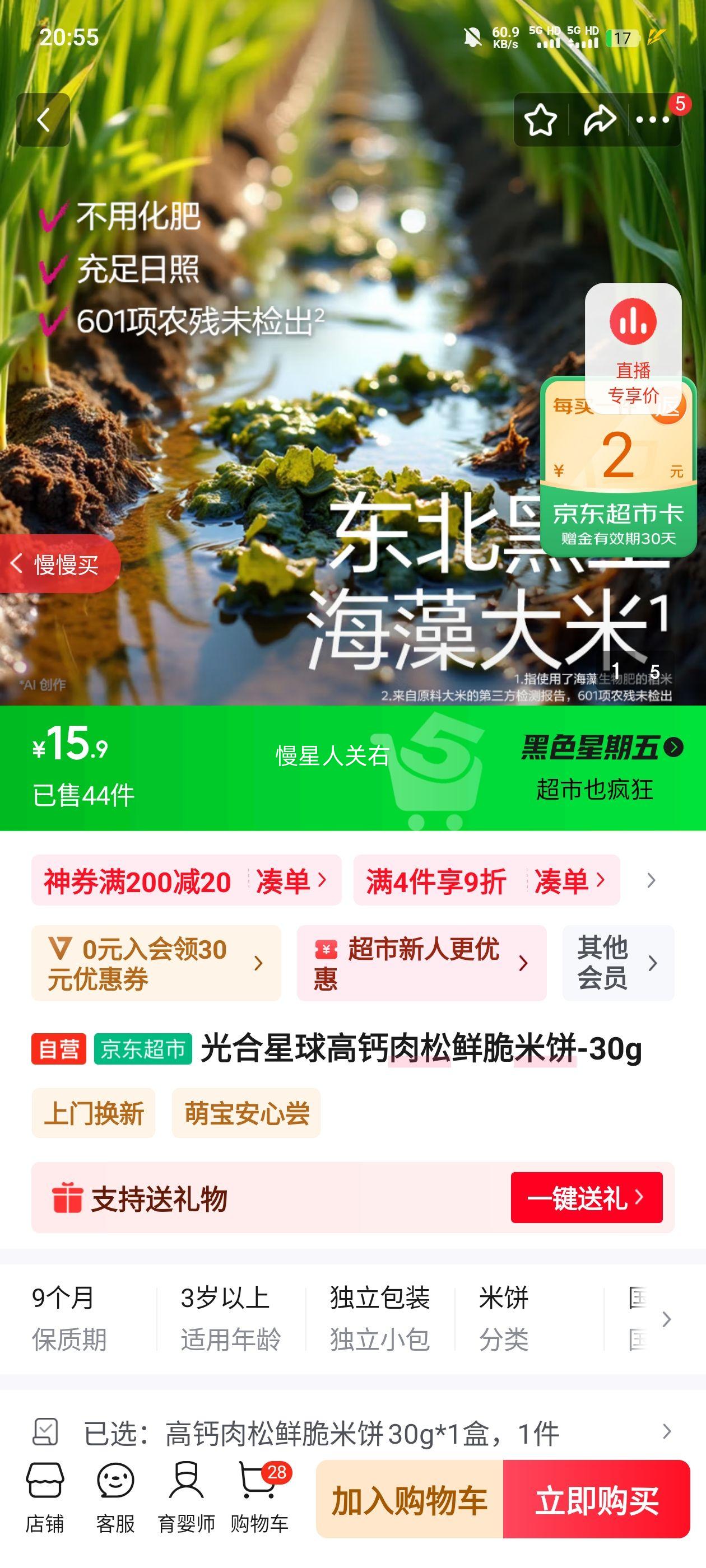This screenshot has height=1568, width=706.
Task: Tap 凑单 for 满4件享9折
Action: coord(569,881)
